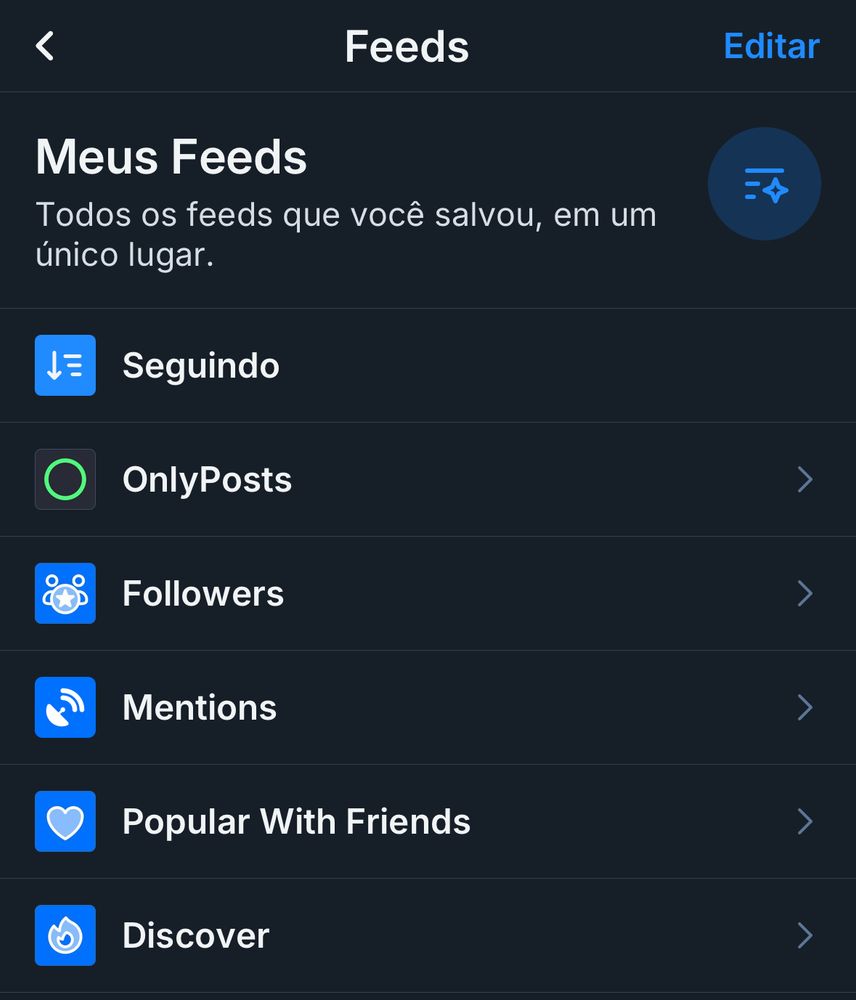
Task: Click the Feeds title header
Action: tap(406, 45)
